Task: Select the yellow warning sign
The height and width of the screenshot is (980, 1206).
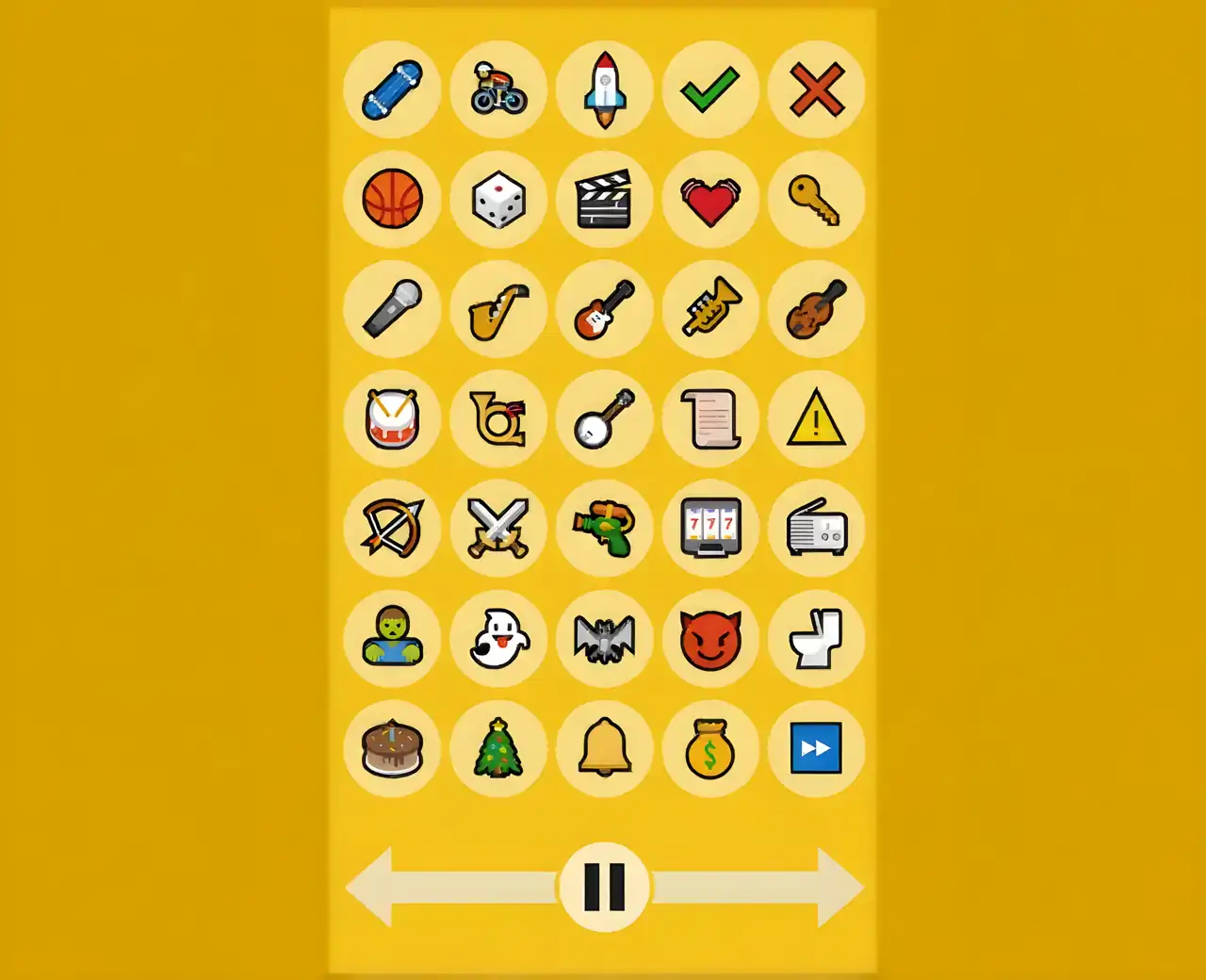Action: tap(816, 418)
